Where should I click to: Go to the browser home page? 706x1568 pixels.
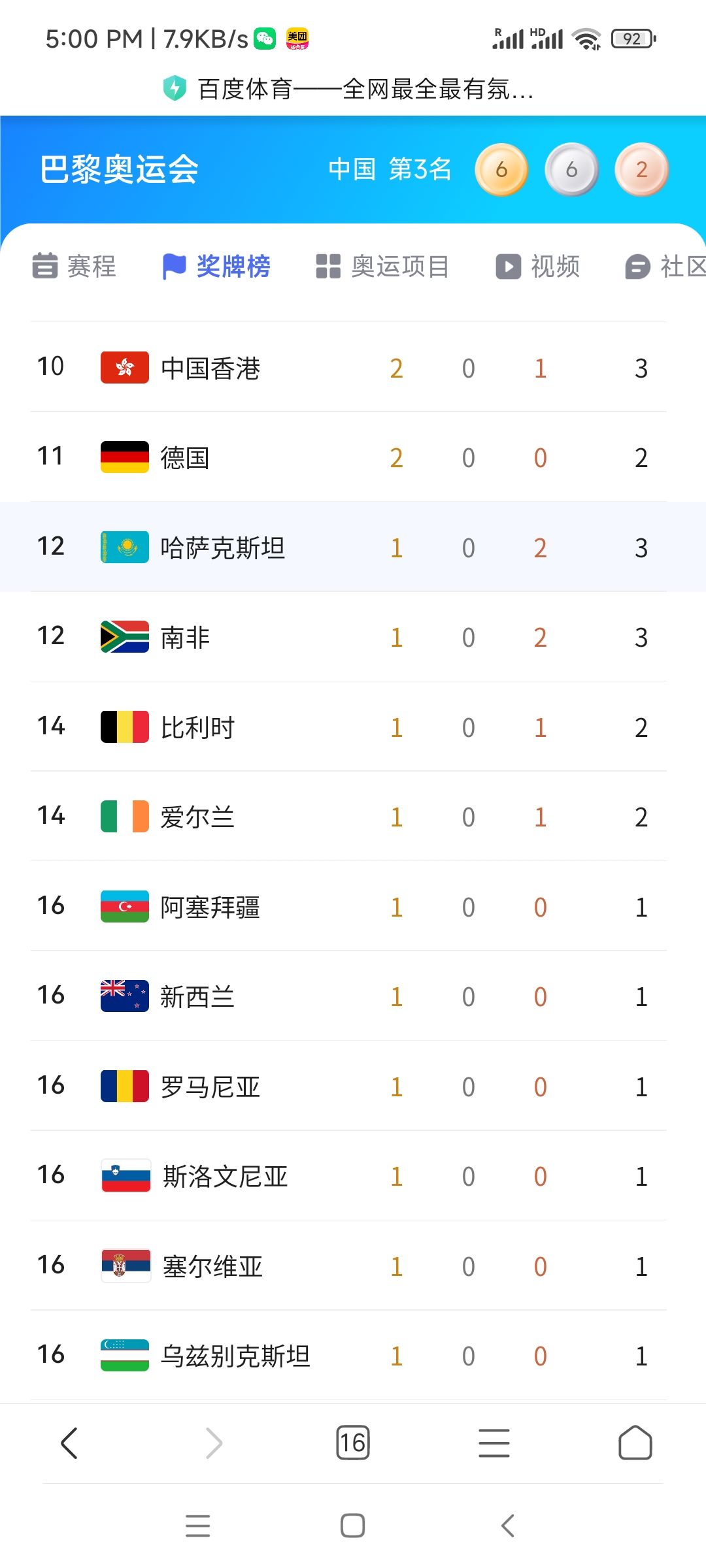(x=635, y=1443)
